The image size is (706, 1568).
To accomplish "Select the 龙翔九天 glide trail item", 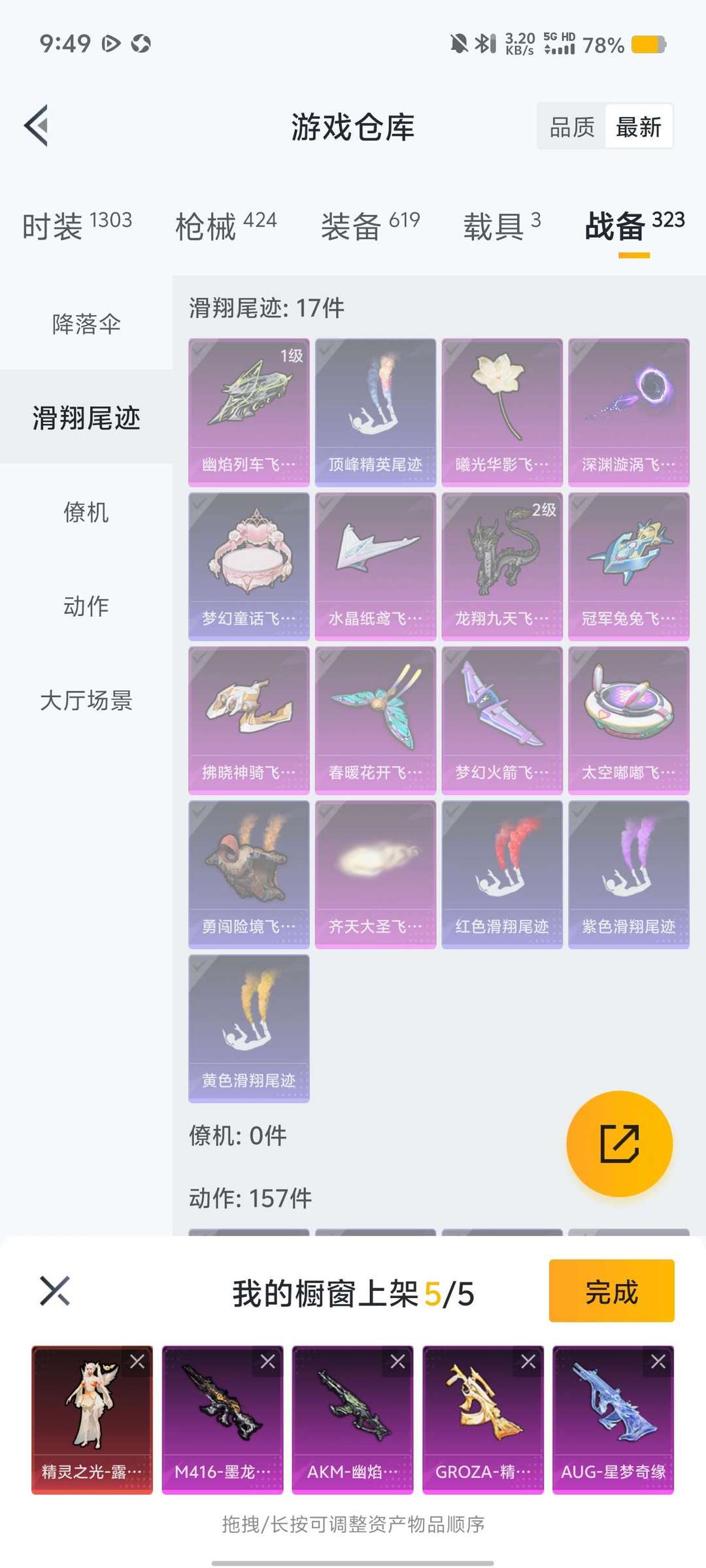I will click(502, 566).
